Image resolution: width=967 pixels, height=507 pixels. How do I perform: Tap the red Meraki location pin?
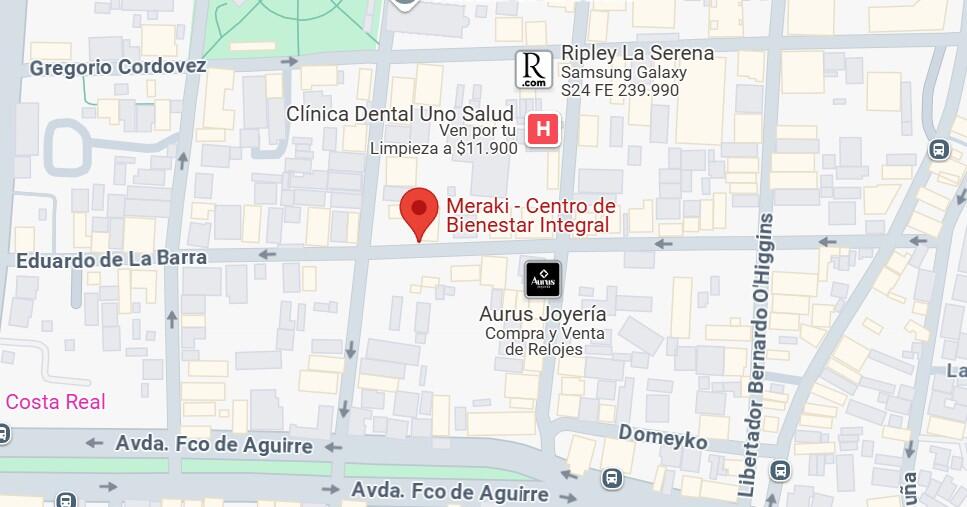[x=419, y=210]
